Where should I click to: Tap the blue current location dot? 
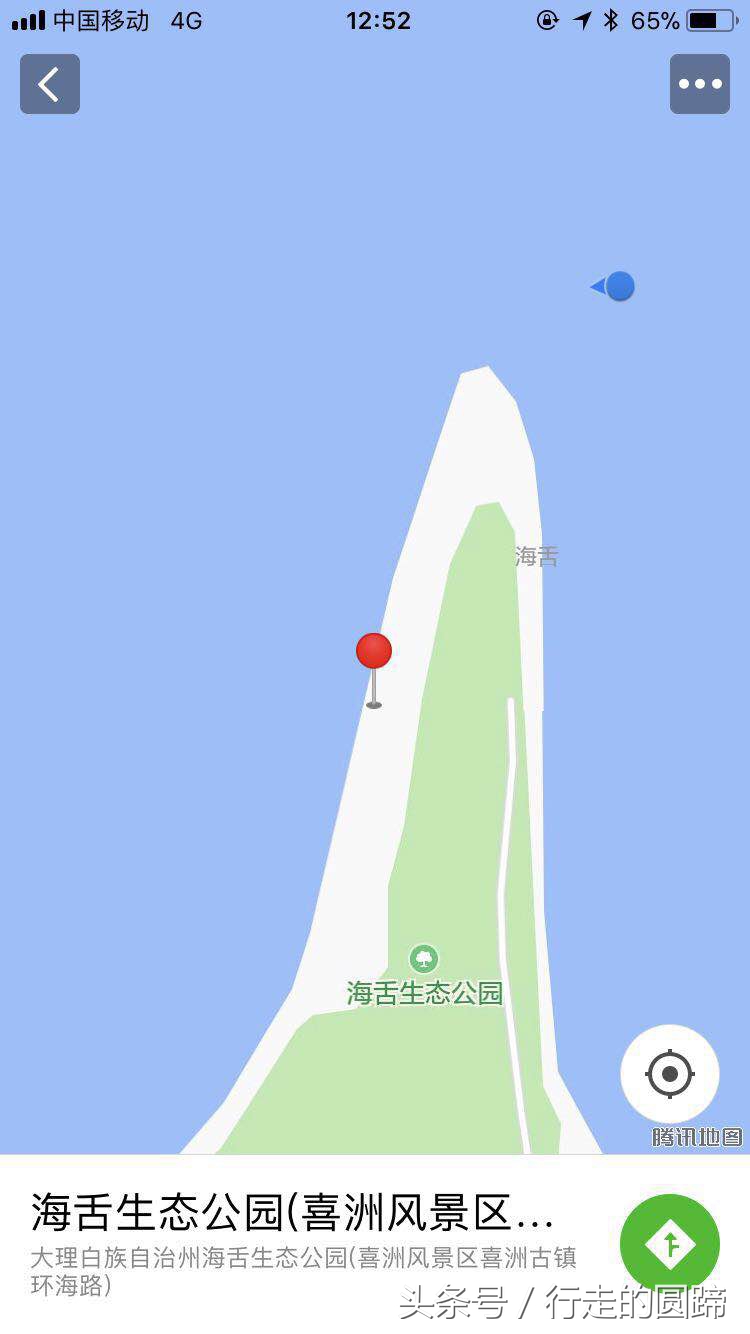point(620,286)
